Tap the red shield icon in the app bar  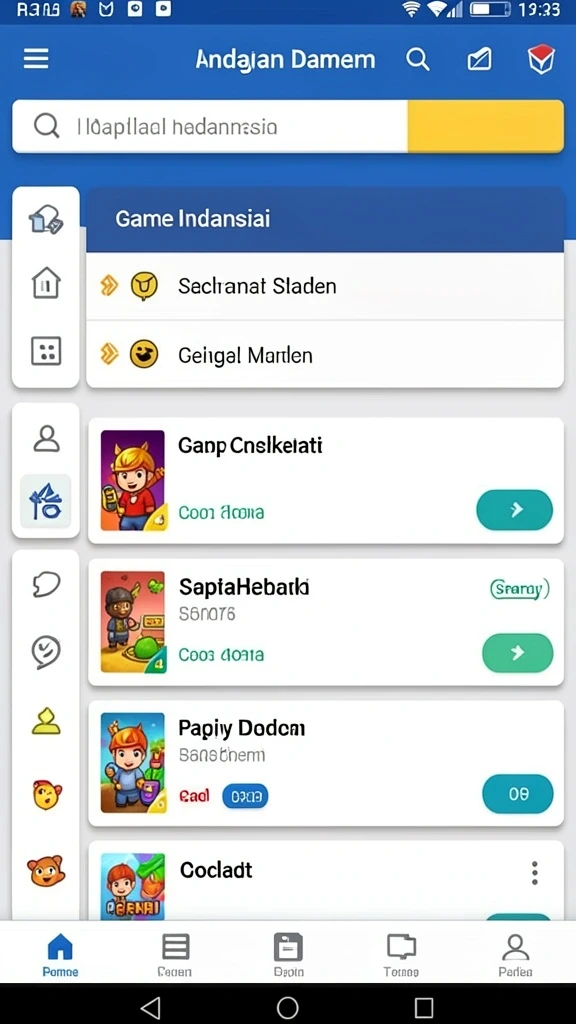pos(541,60)
